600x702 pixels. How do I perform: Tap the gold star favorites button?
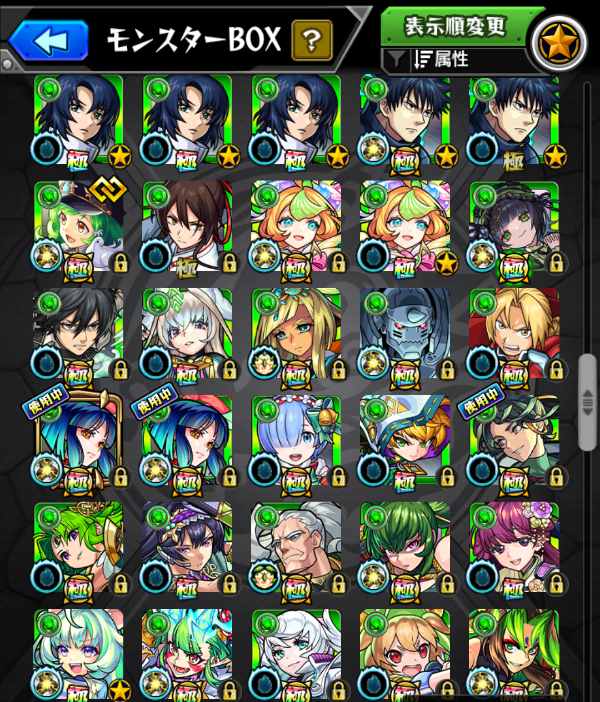pos(558,41)
